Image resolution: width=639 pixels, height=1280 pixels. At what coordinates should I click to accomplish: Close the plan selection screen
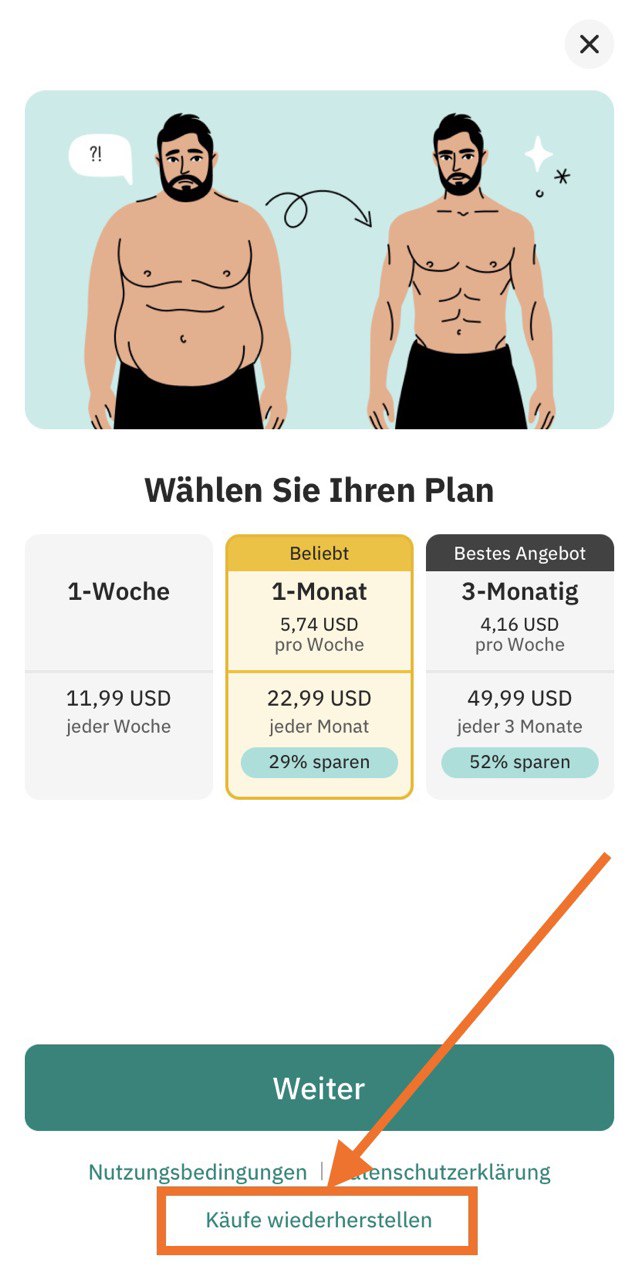pos(589,44)
